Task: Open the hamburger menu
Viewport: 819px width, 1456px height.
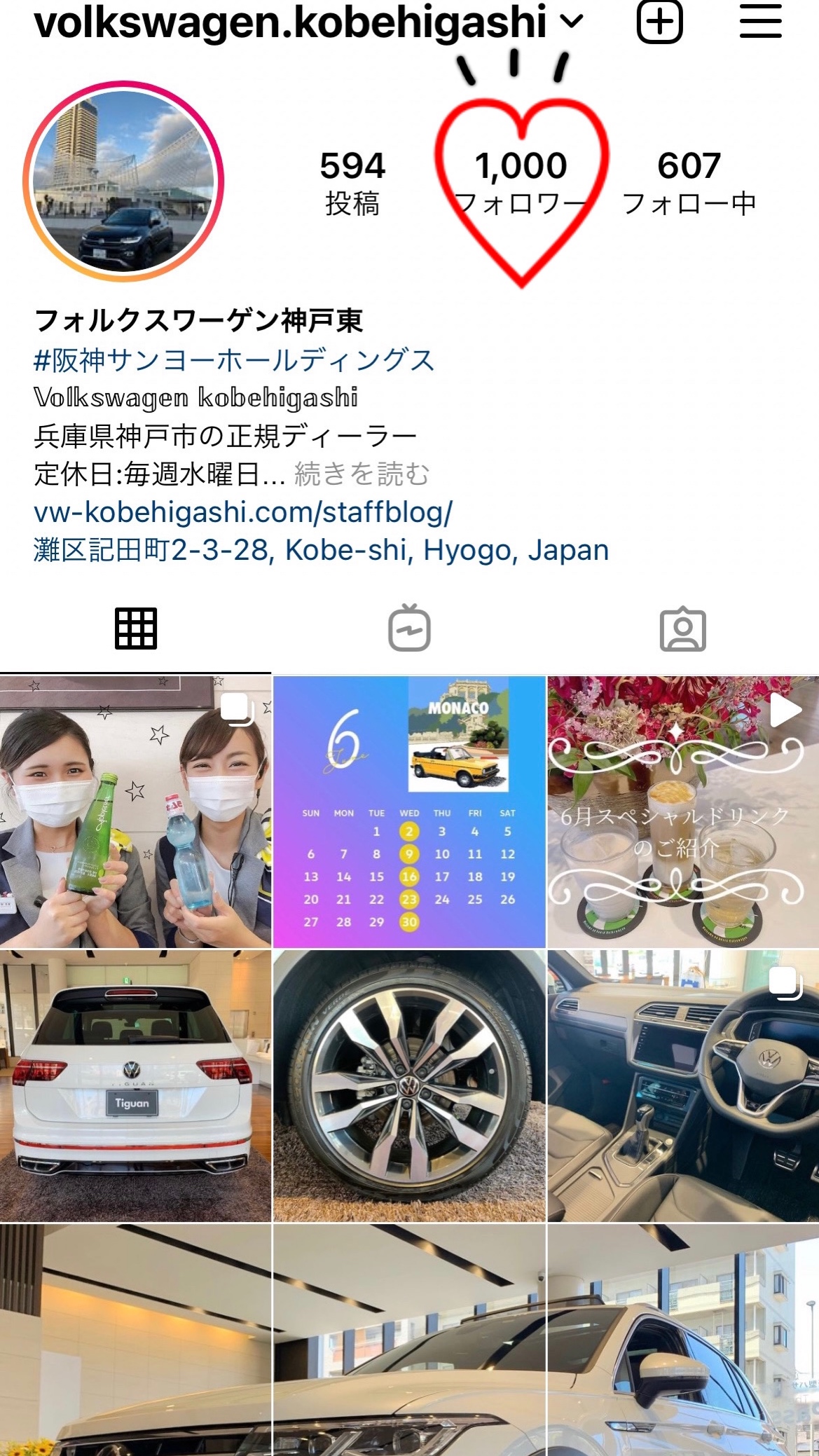Action: (x=760, y=21)
